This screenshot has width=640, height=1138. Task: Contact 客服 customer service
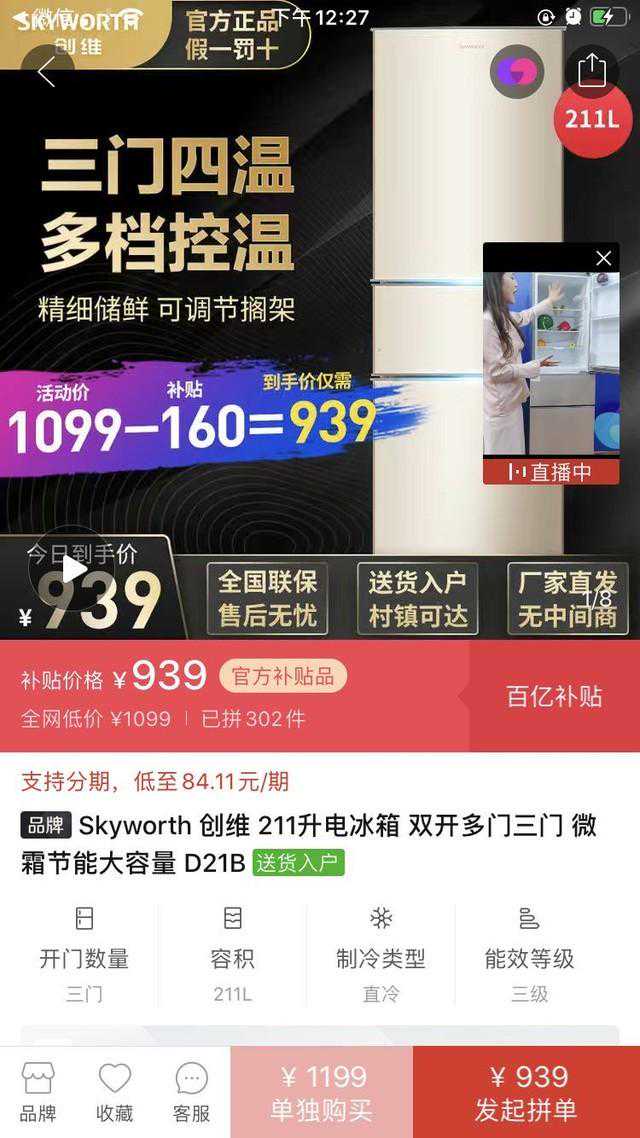click(x=191, y=1092)
